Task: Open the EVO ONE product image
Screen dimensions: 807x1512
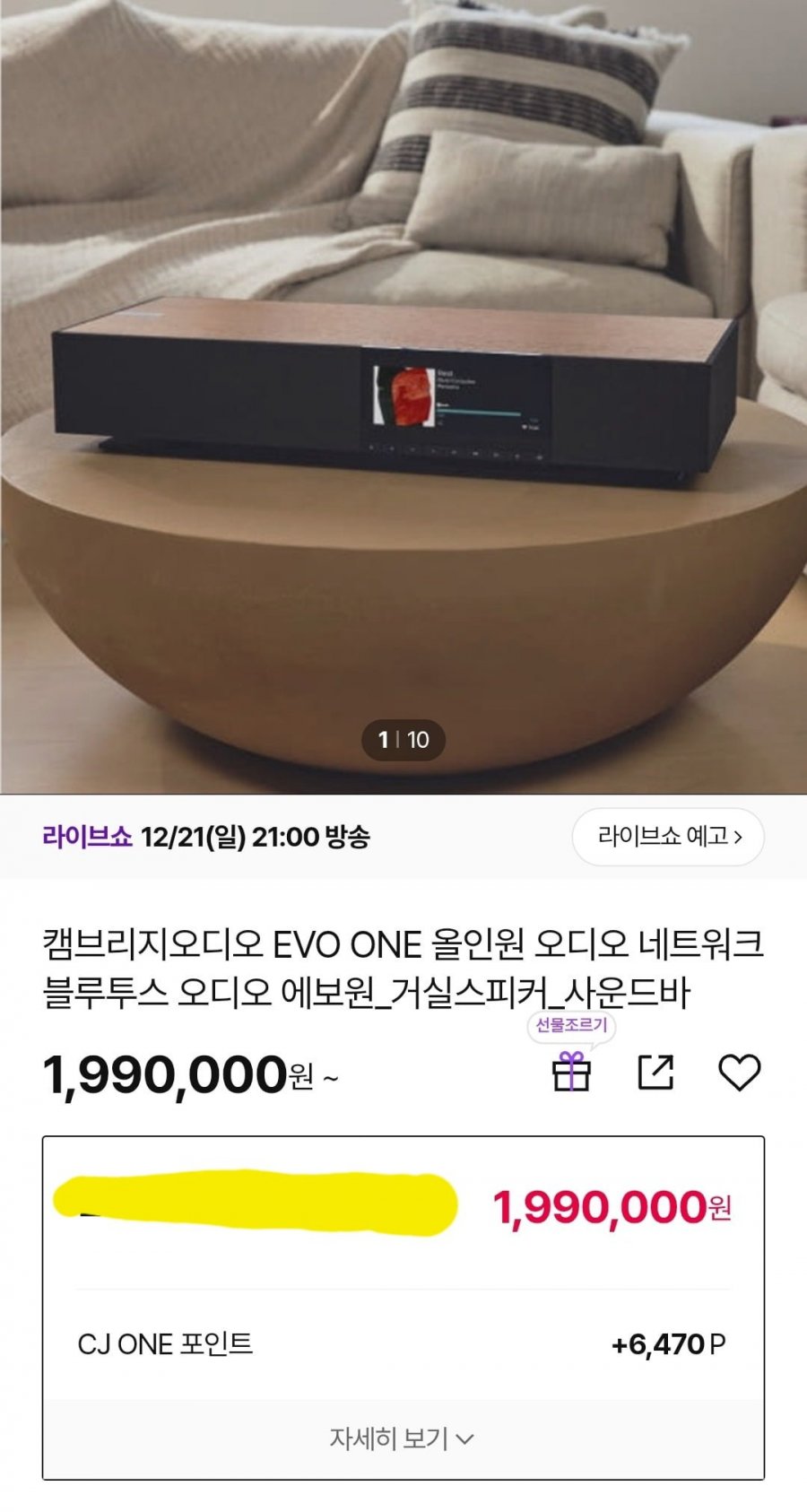Action: (403, 395)
